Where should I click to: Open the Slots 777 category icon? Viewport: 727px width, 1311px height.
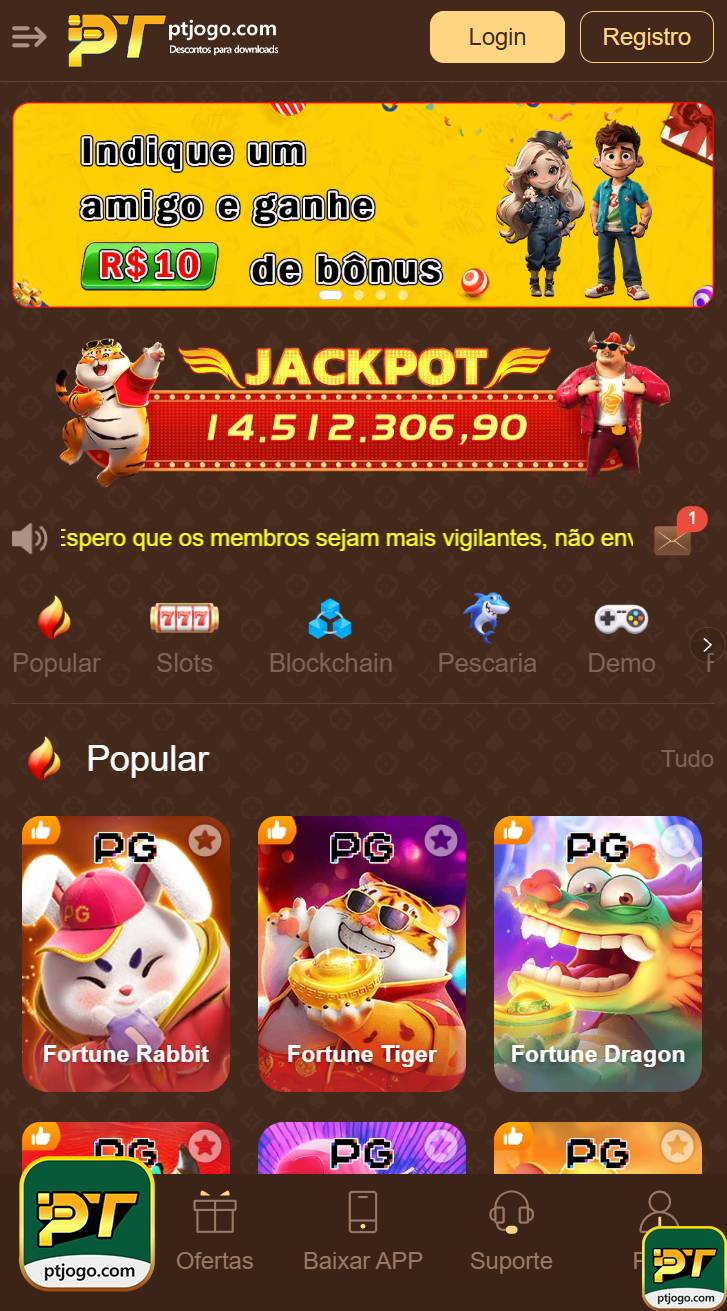[184, 618]
